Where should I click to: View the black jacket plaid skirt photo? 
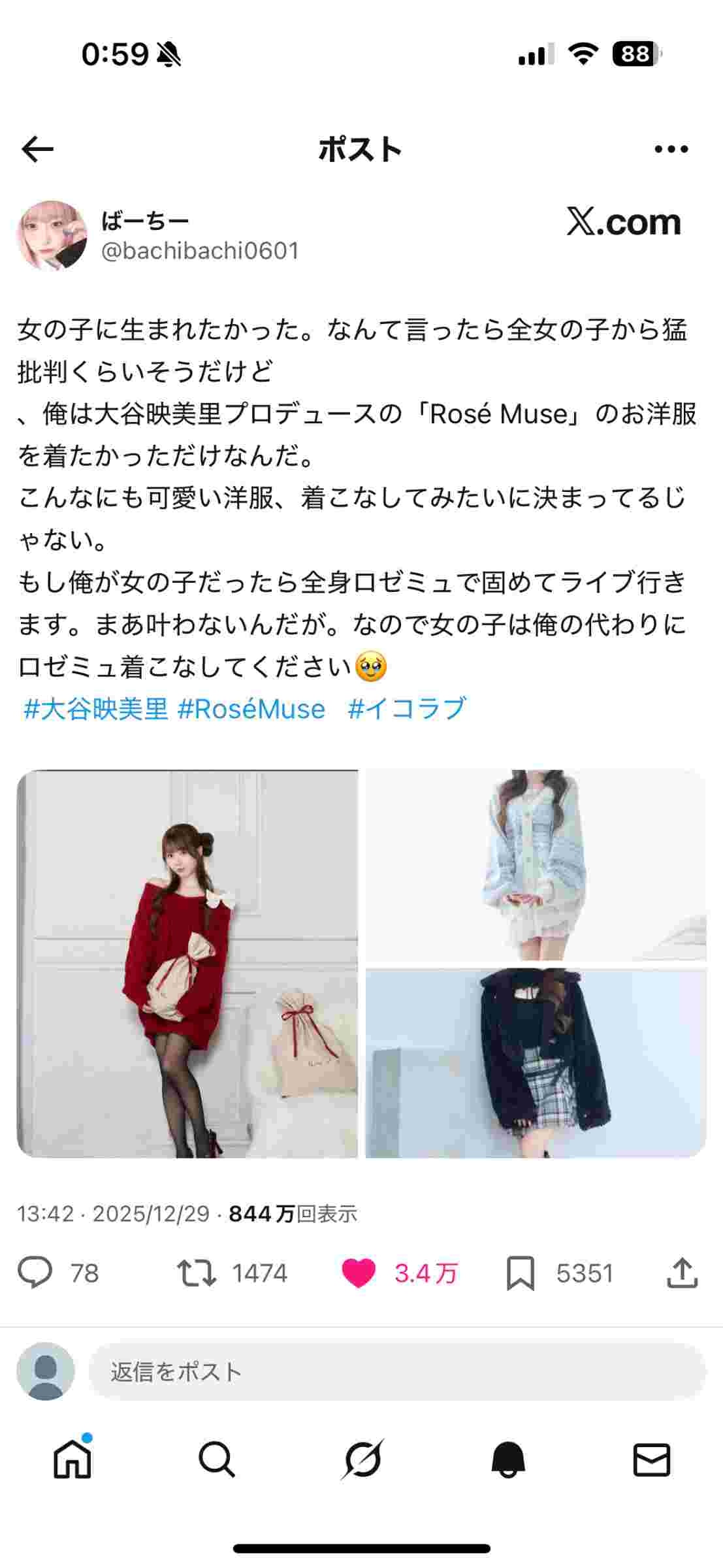pos(536,1063)
